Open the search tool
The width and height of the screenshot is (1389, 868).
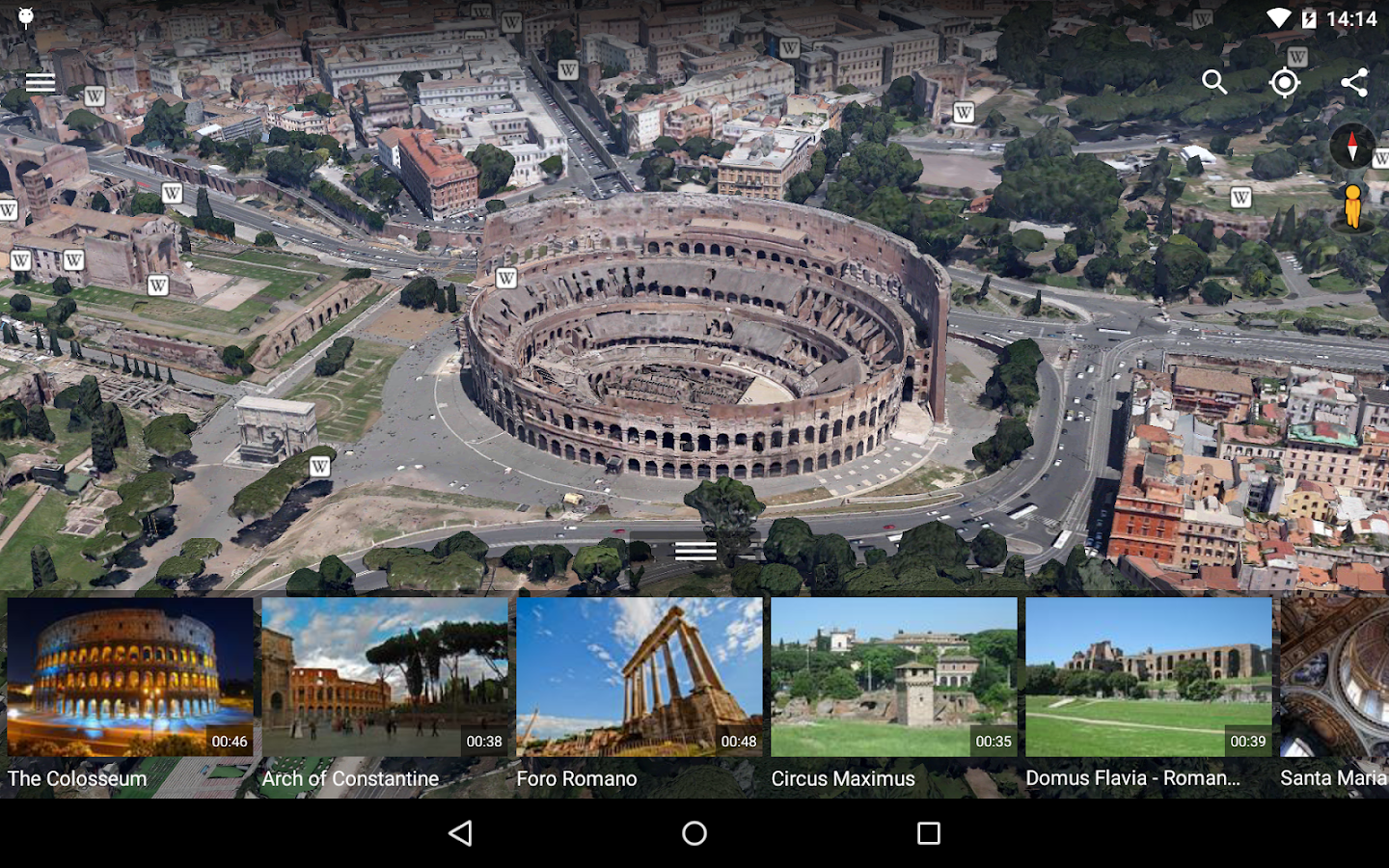(x=1214, y=82)
